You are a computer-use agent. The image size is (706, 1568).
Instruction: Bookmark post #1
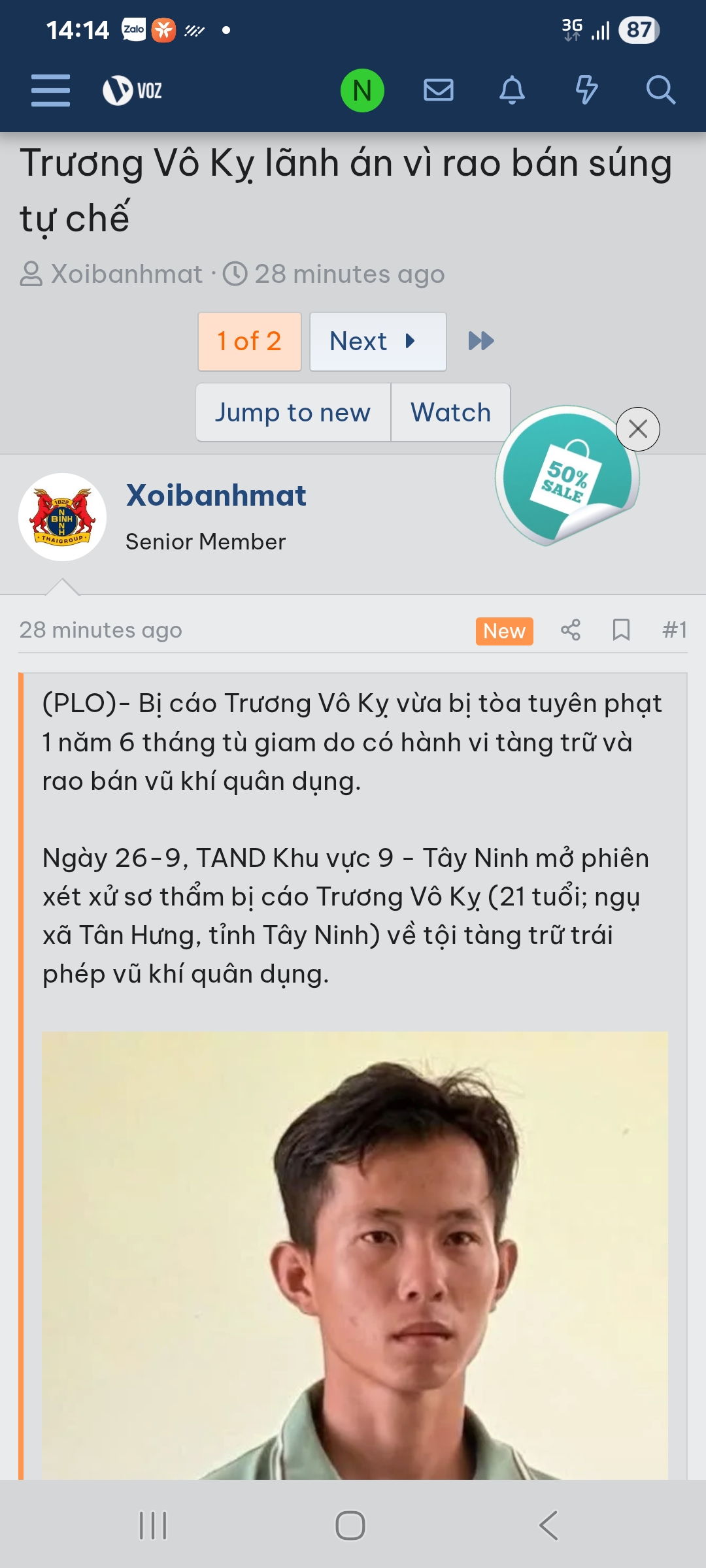[621, 630]
